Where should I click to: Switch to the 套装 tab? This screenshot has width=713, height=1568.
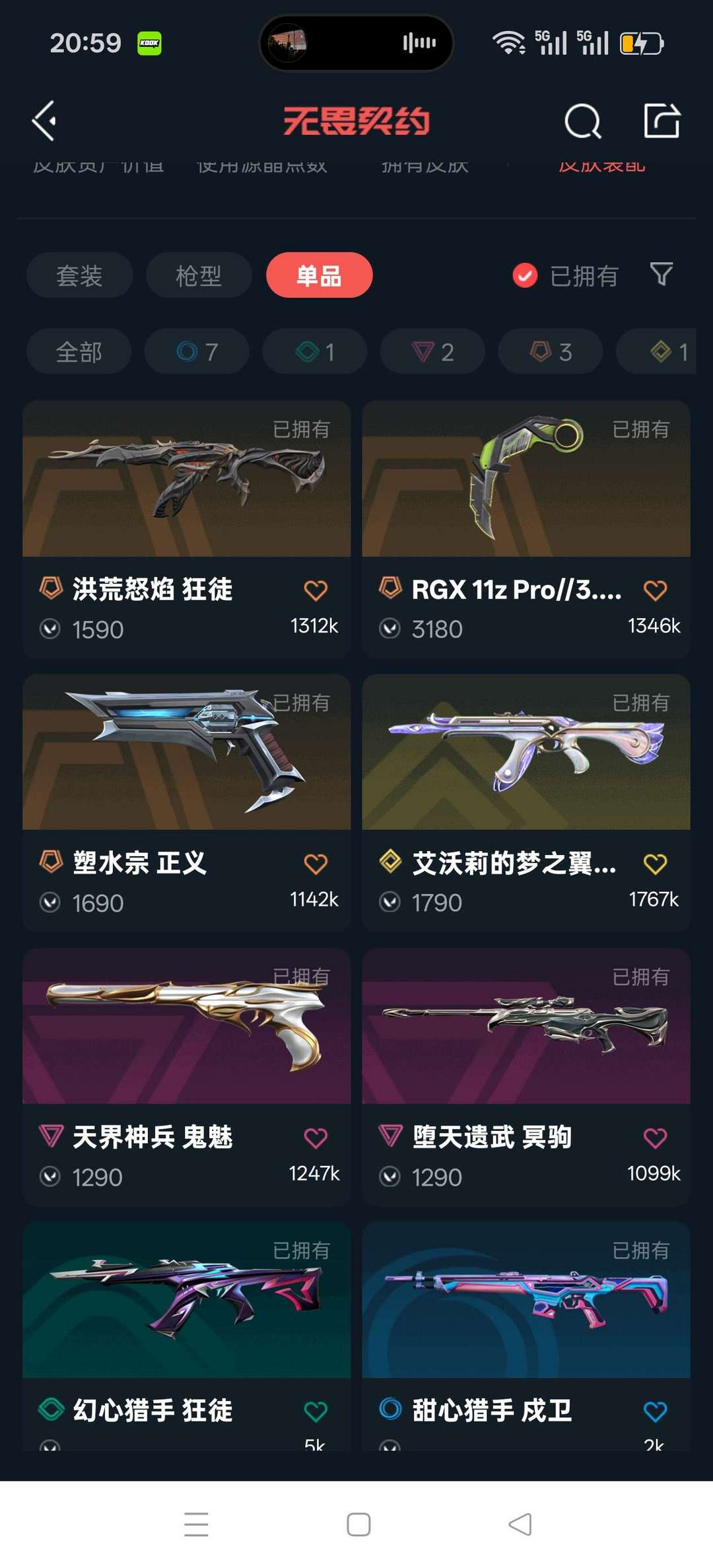pos(79,275)
